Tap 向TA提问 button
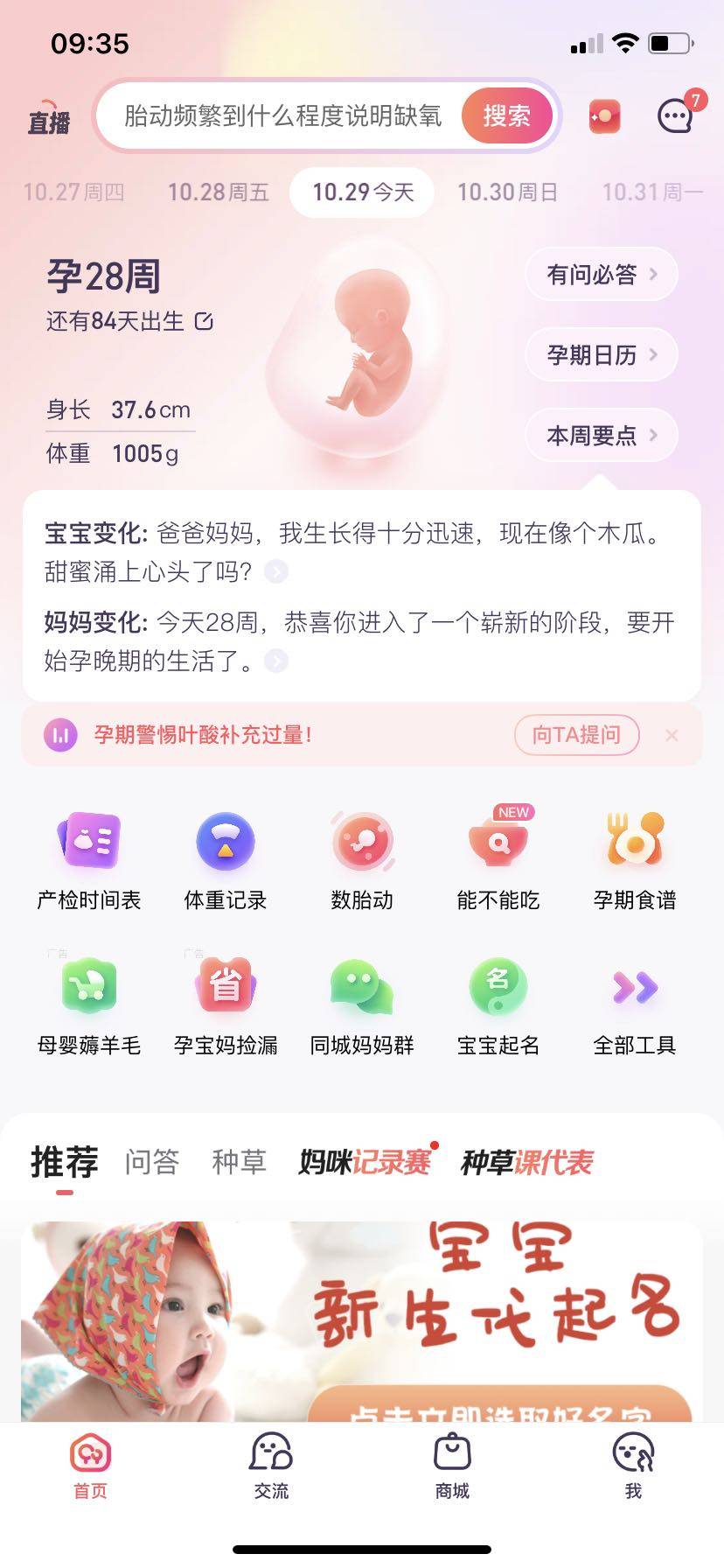 coord(576,735)
